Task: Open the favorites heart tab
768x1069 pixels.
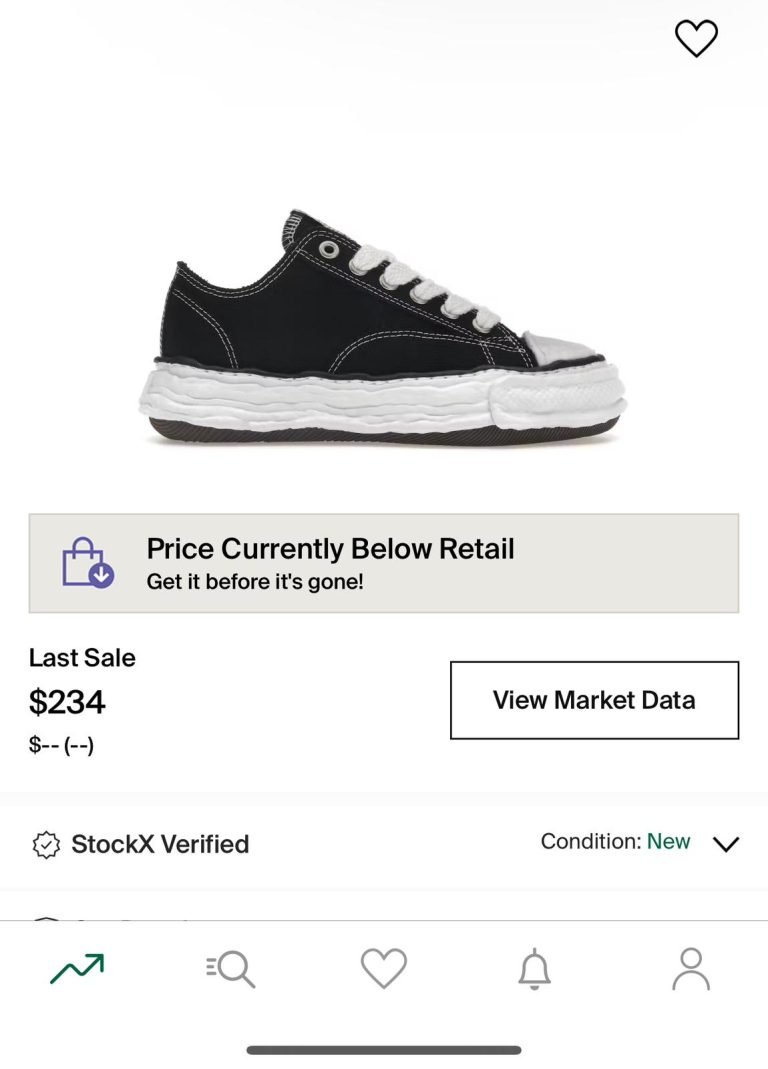Action: [x=384, y=968]
